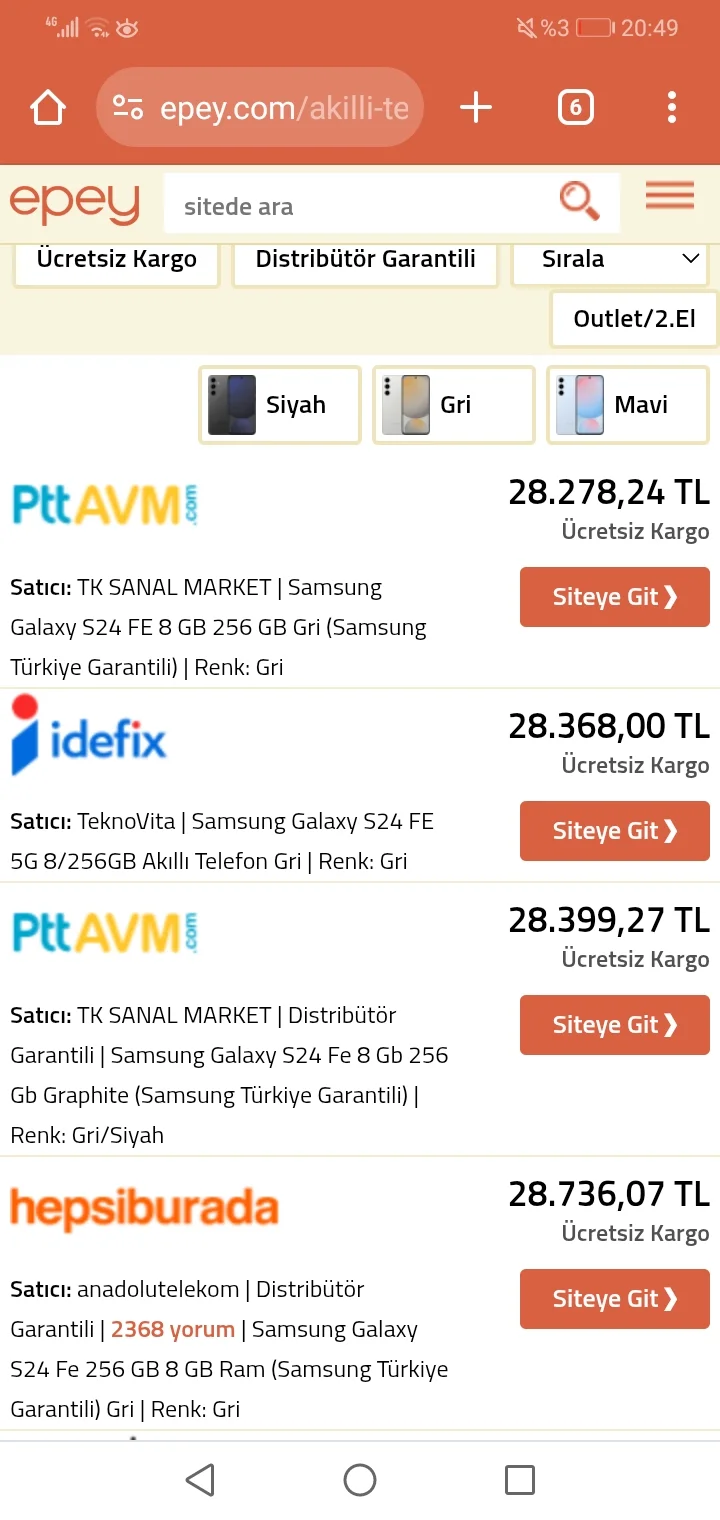
Task: Show Outlet/2.El offers
Action: pyautogui.click(x=634, y=319)
